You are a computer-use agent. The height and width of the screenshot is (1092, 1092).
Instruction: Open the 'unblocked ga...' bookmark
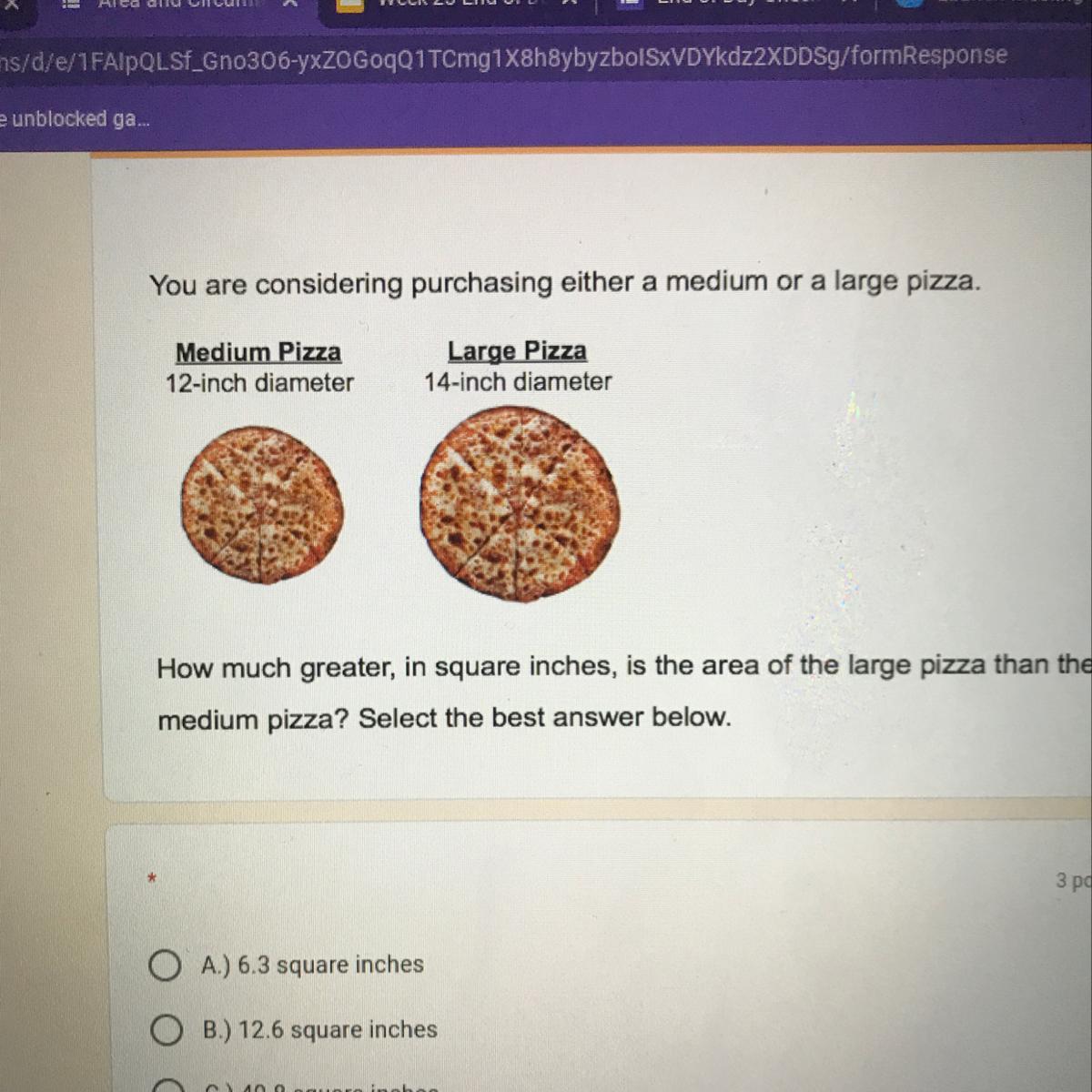77,118
